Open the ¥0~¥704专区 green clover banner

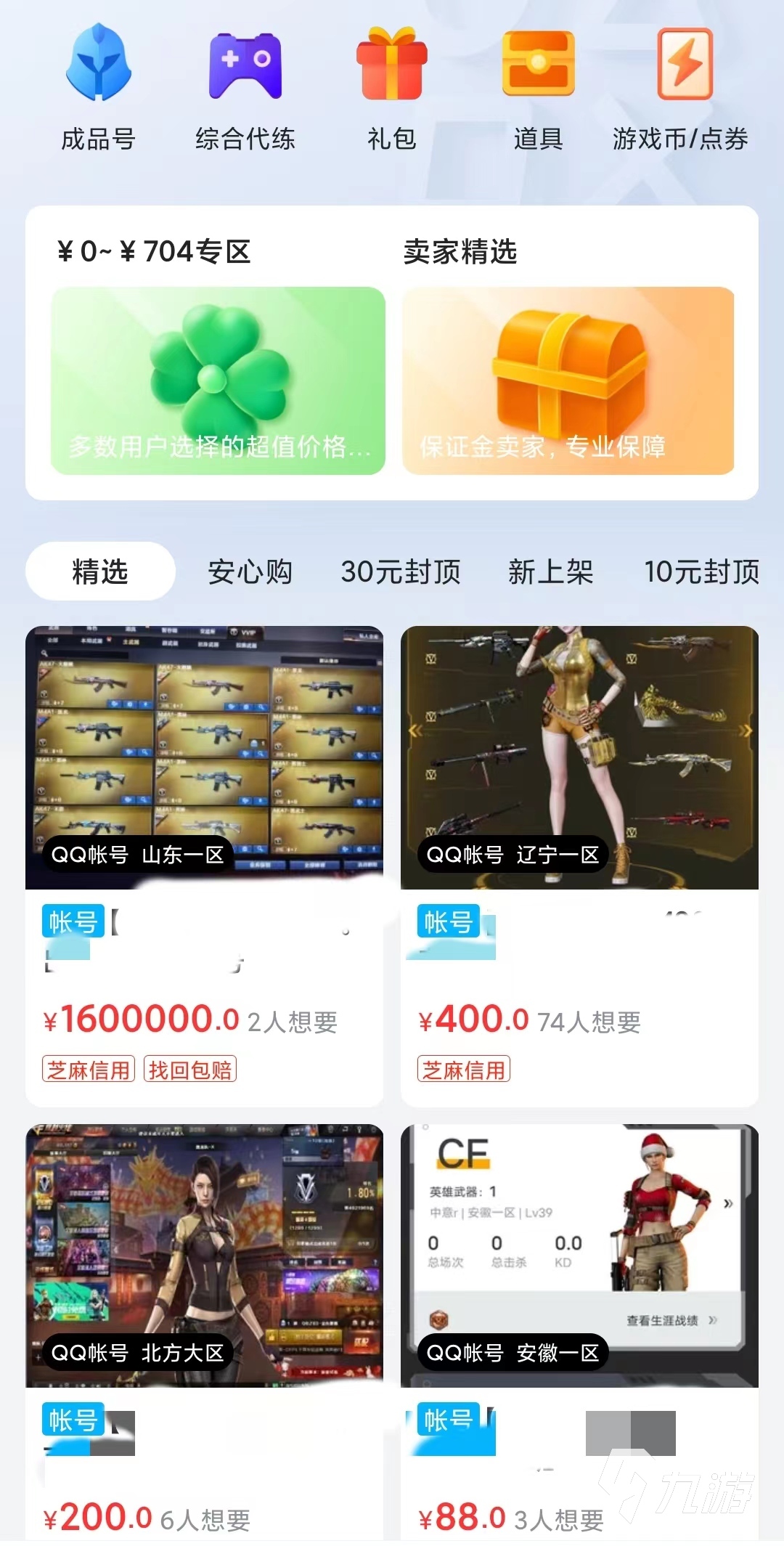(218, 381)
